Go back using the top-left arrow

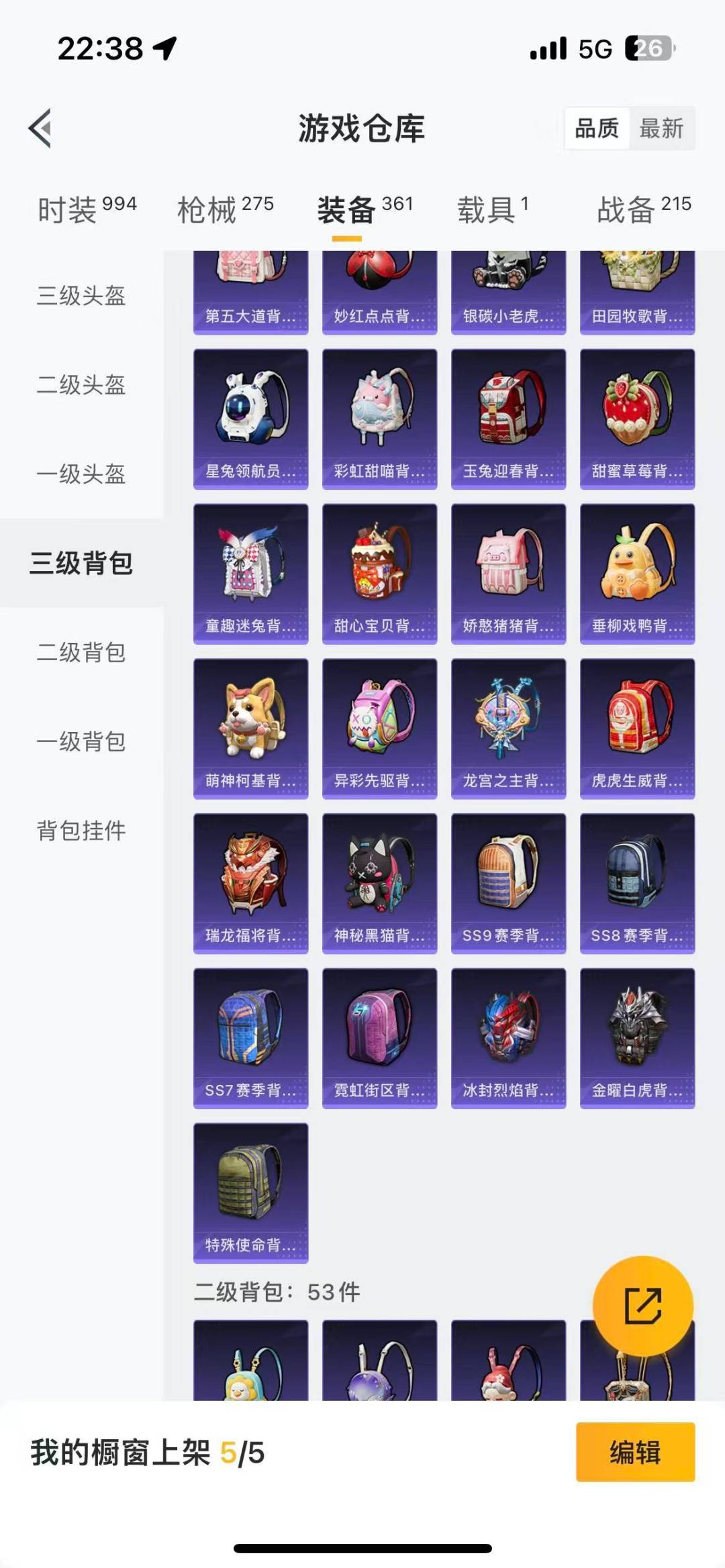(x=40, y=127)
